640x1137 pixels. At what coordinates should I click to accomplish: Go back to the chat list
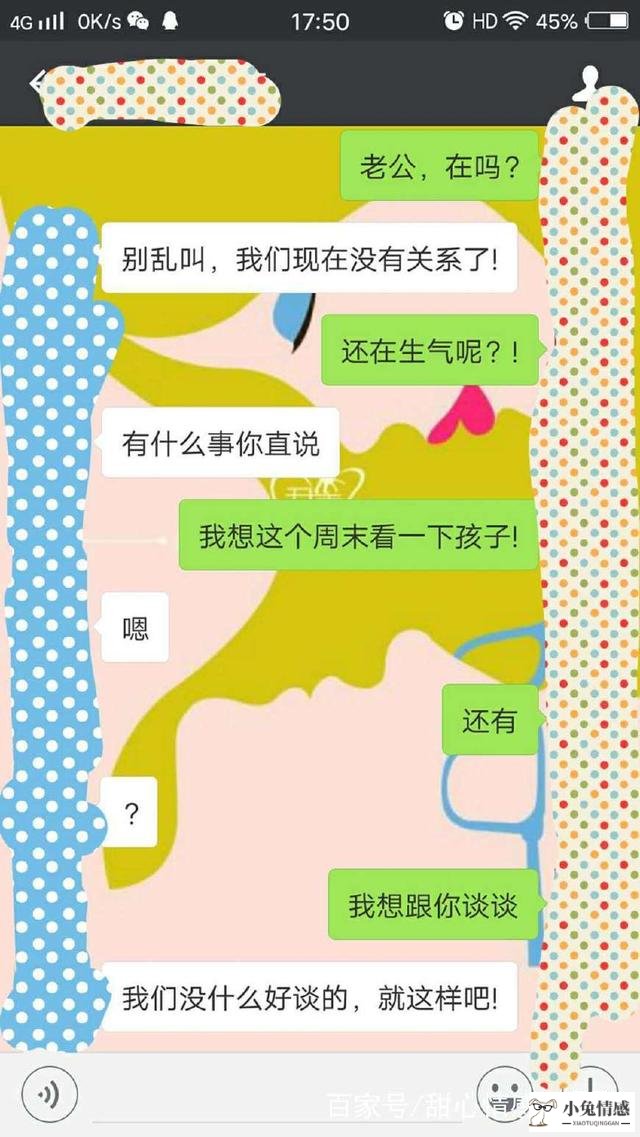coord(36,83)
